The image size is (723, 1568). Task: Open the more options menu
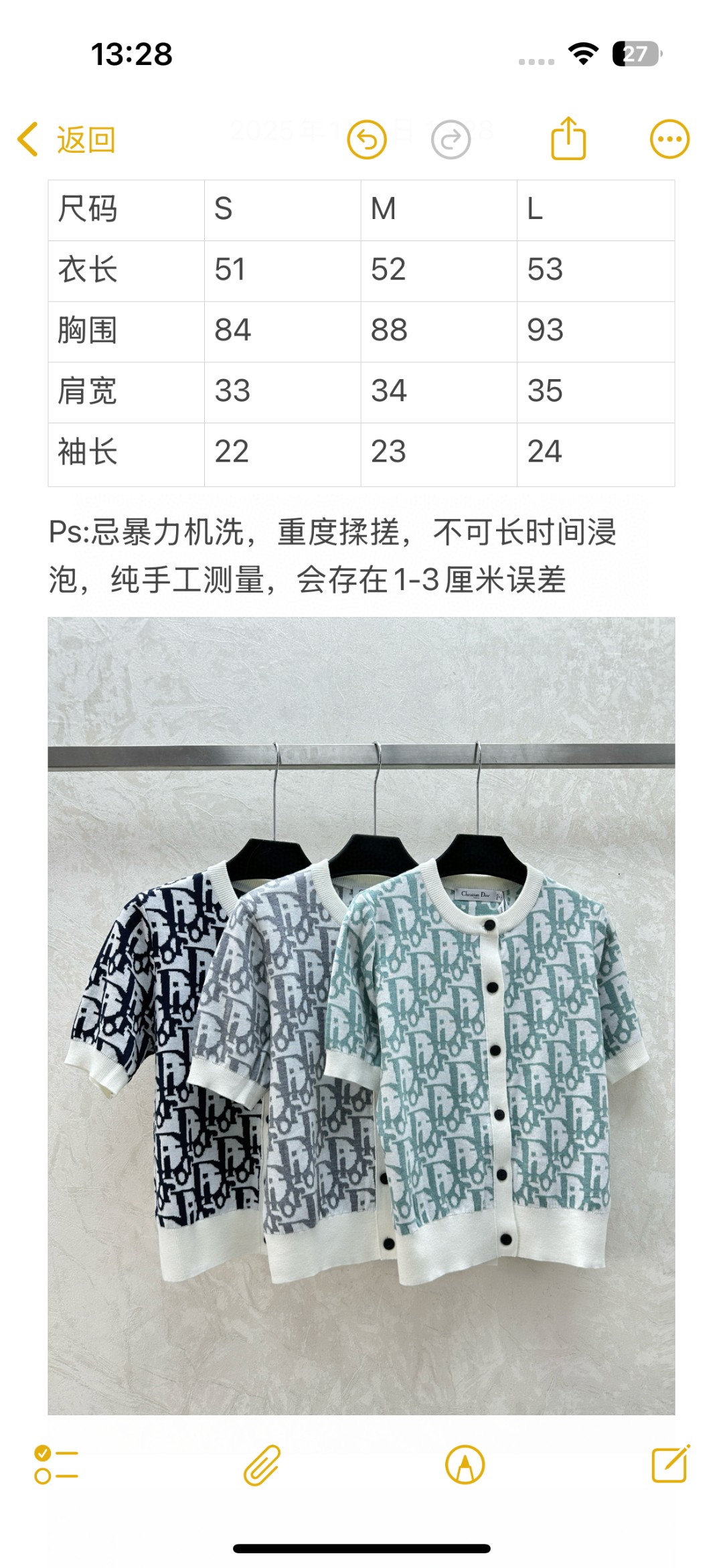669,139
